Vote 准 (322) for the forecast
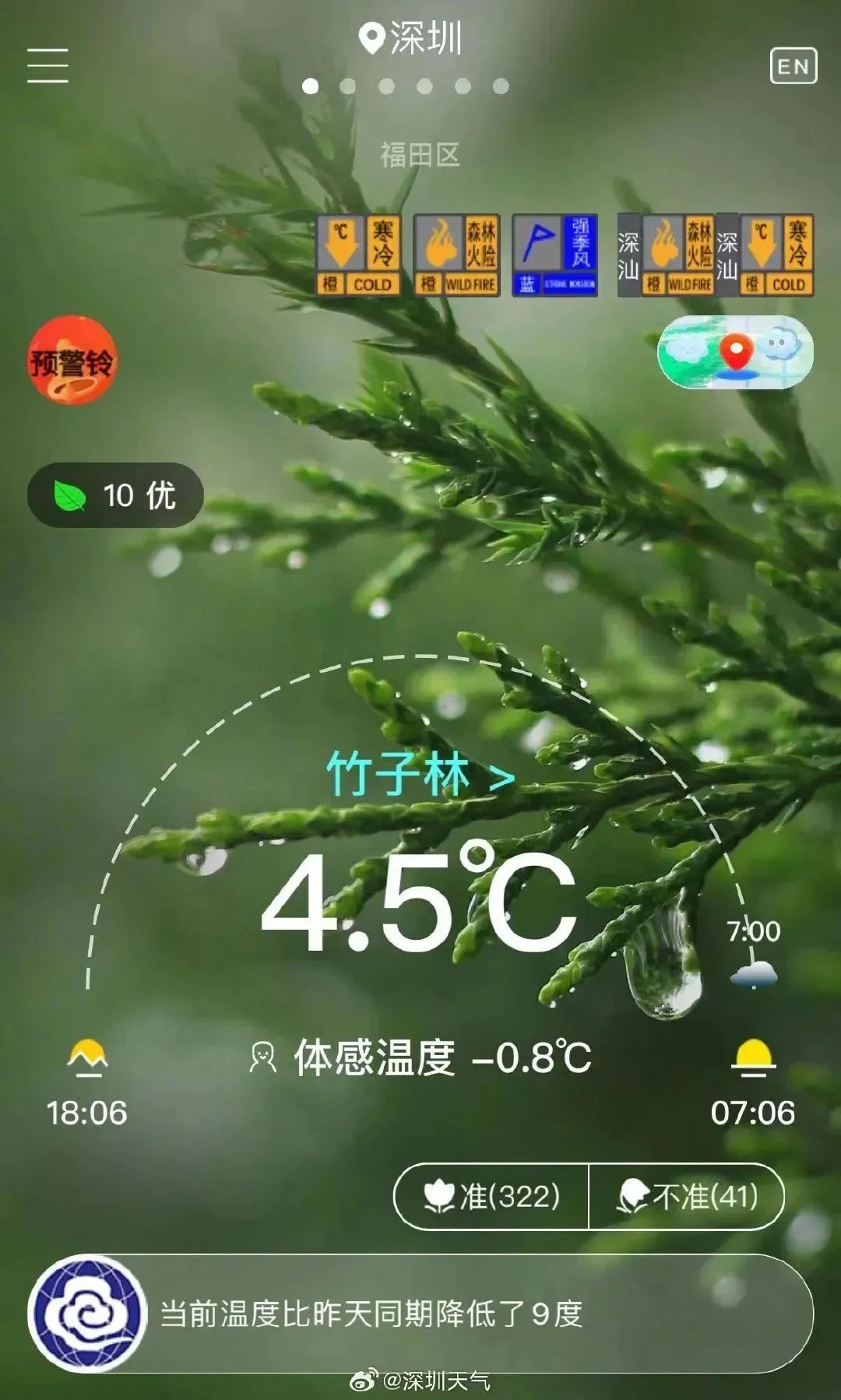Screen dimensions: 841x1400 pyautogui.click(x=491, y=1196)
